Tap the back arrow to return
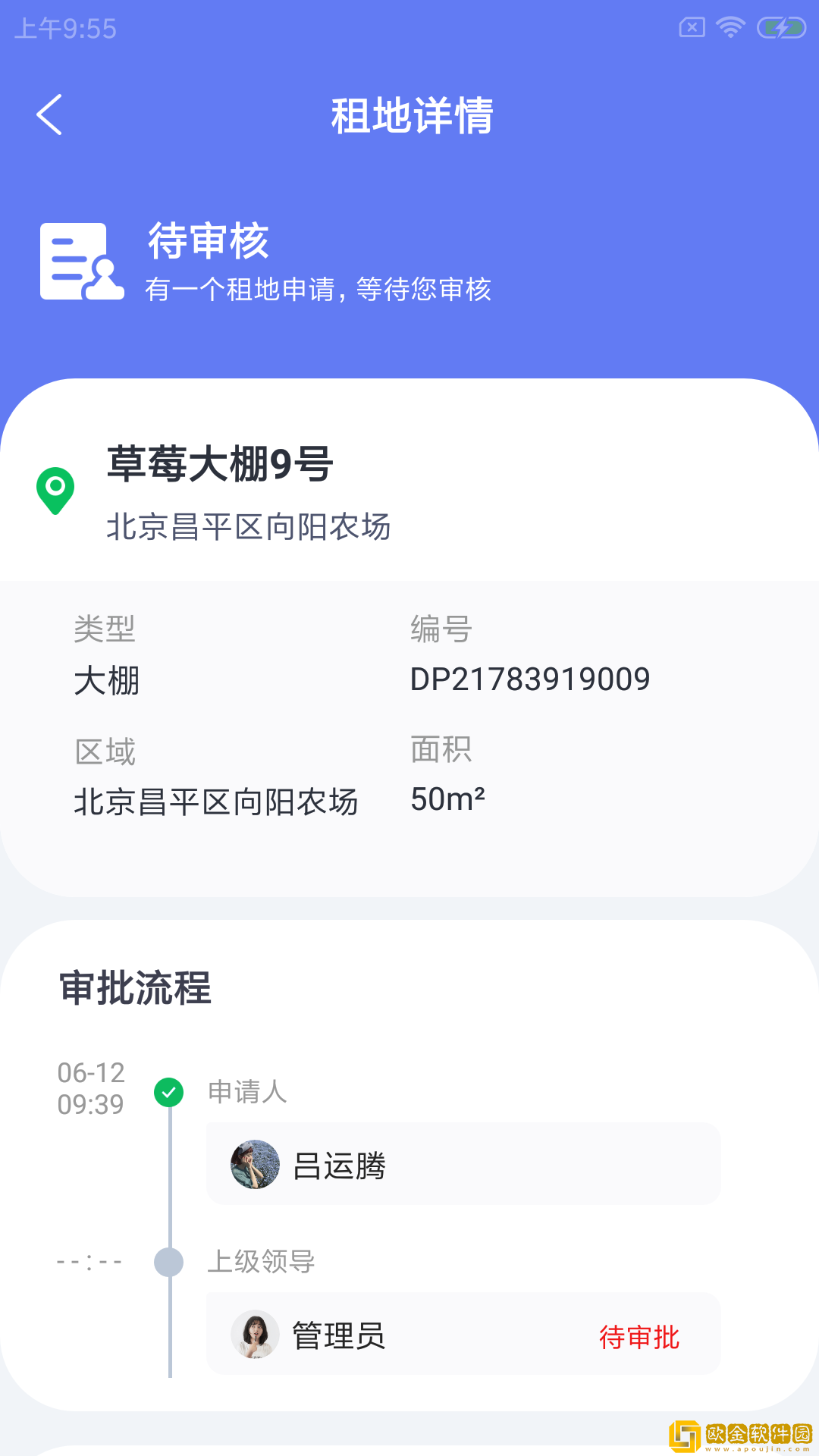The image size is (819, 1456). (x=49, y=115)
